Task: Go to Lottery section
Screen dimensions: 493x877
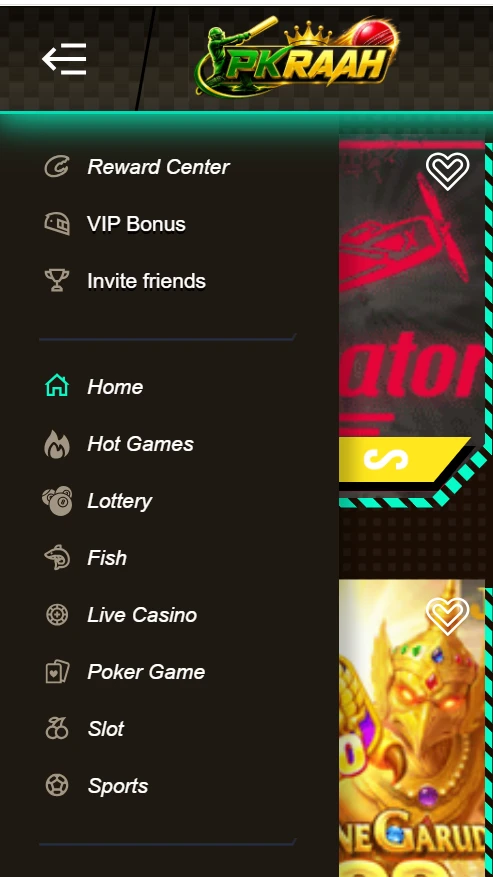Action: [98, 501]
